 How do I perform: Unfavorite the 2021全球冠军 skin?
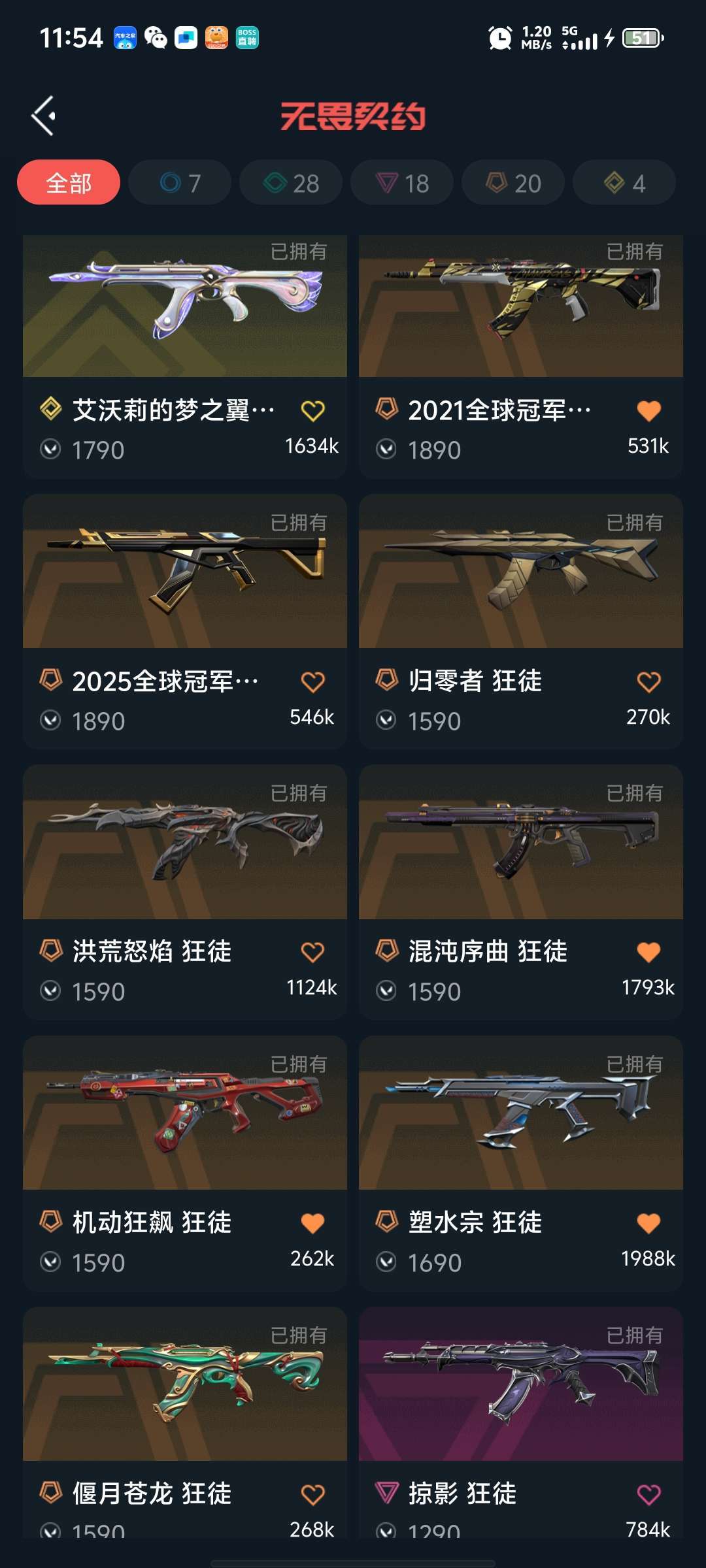coord(649,410)
